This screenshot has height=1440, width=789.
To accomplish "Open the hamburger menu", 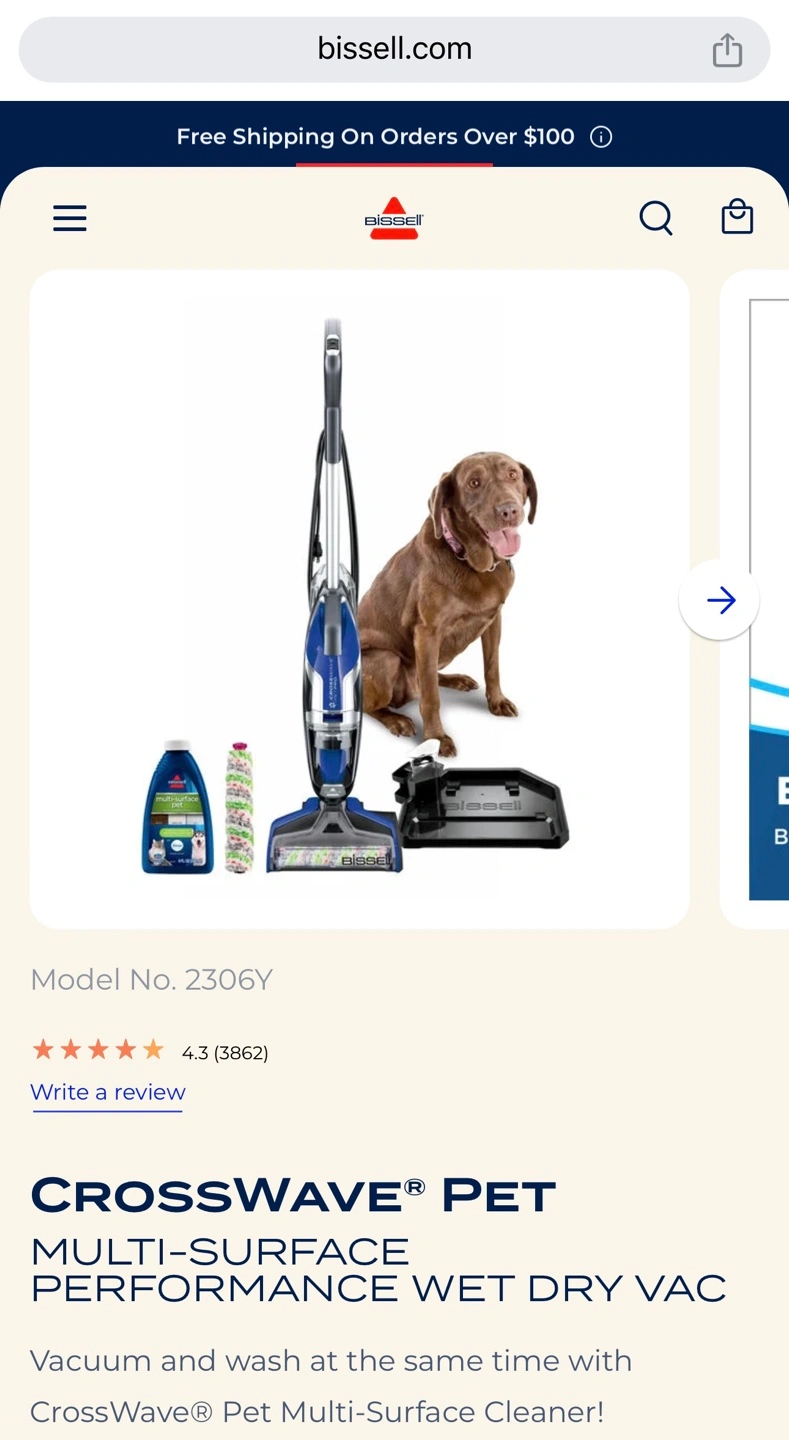I will pyautogui.click(x=70, y=218).
